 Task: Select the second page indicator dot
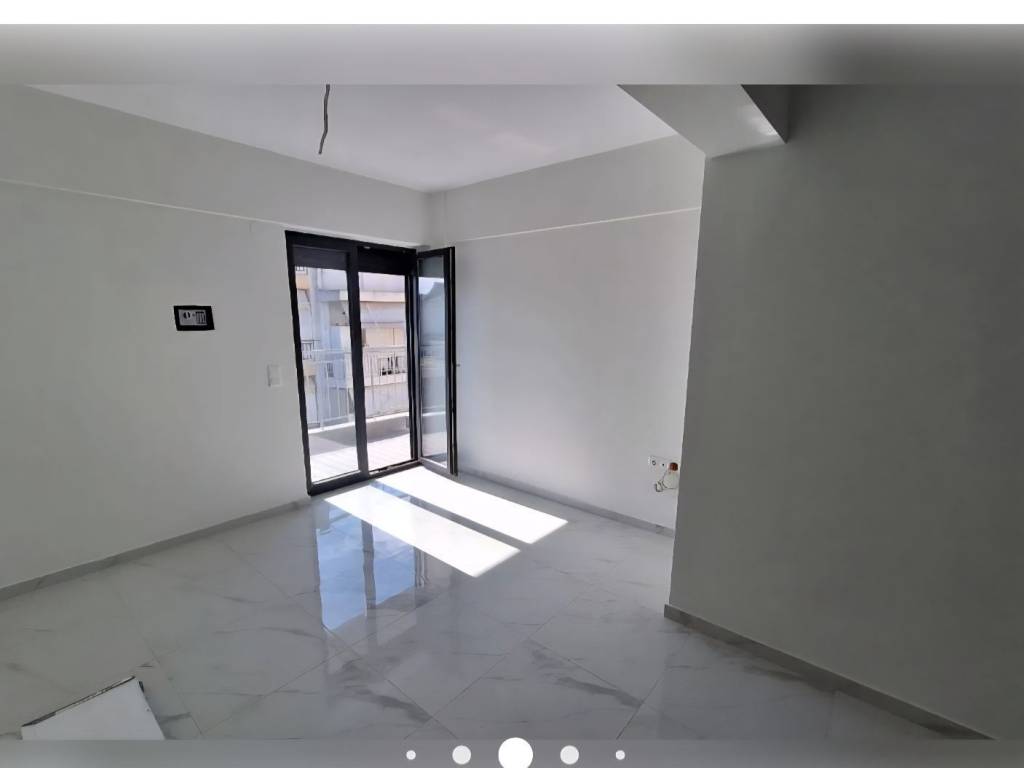point(461,755)
